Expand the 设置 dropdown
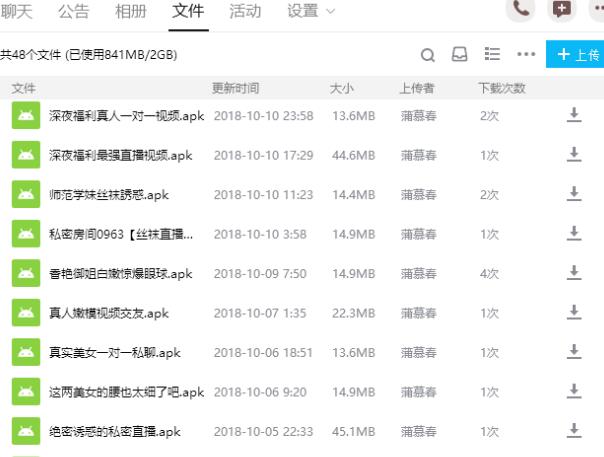 pyautogui.click(x=311, y=11)
